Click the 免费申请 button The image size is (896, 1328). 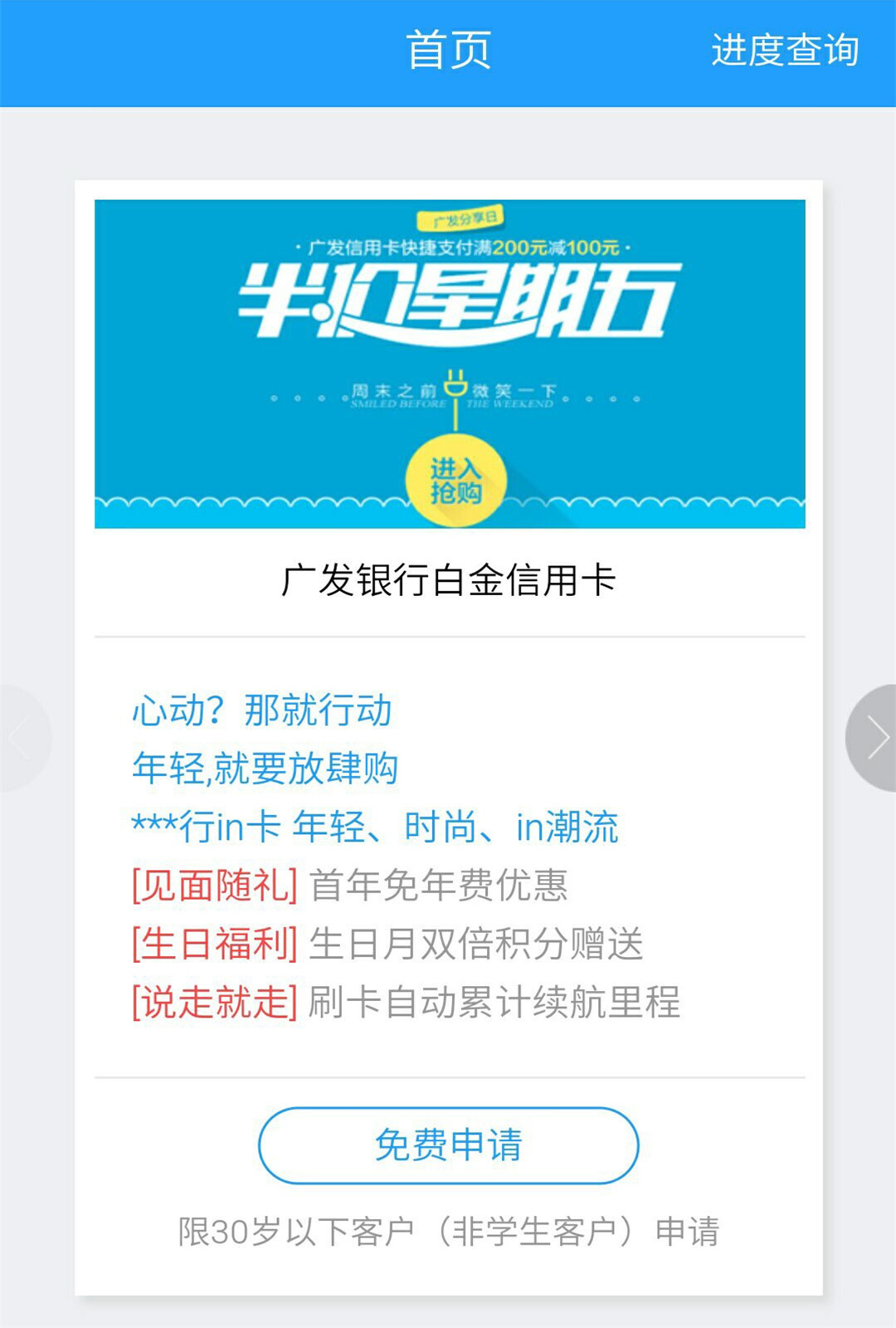coord(448,1144)
